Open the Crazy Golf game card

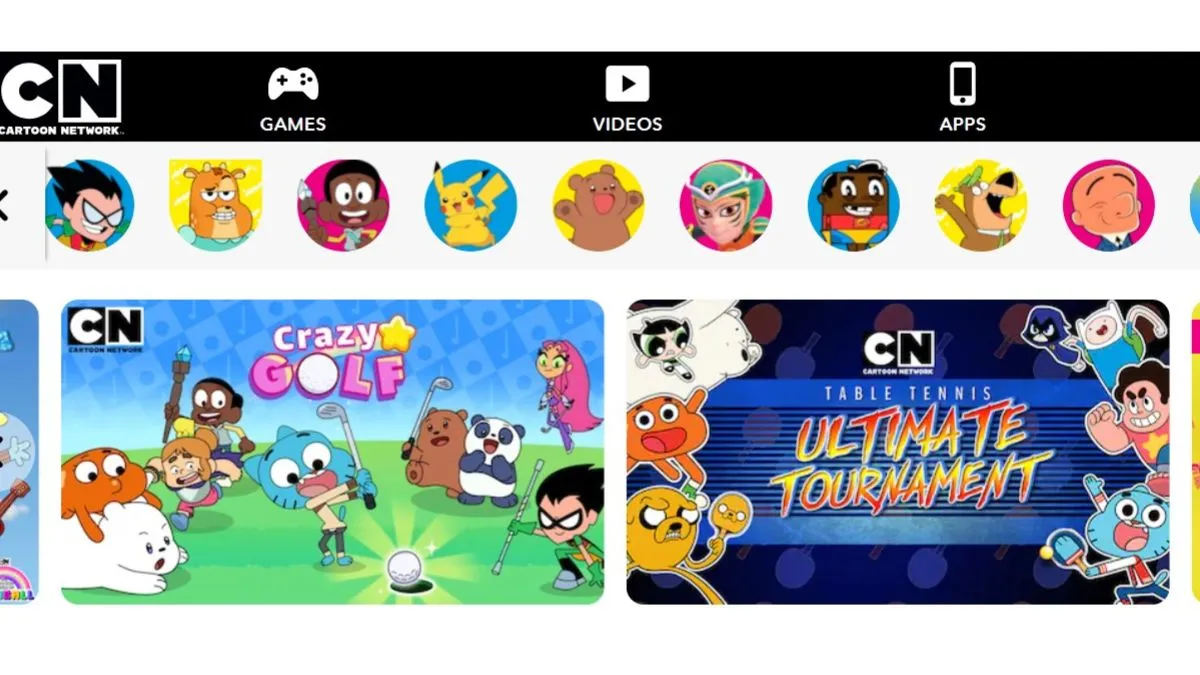coord(332,452)
